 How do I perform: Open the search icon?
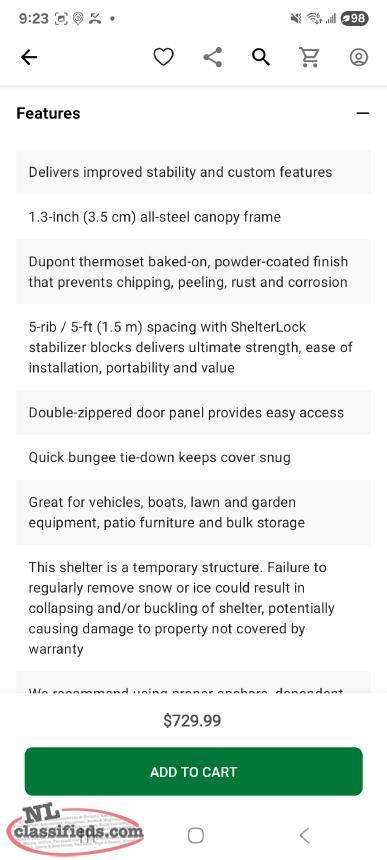(x=261, y=56)
